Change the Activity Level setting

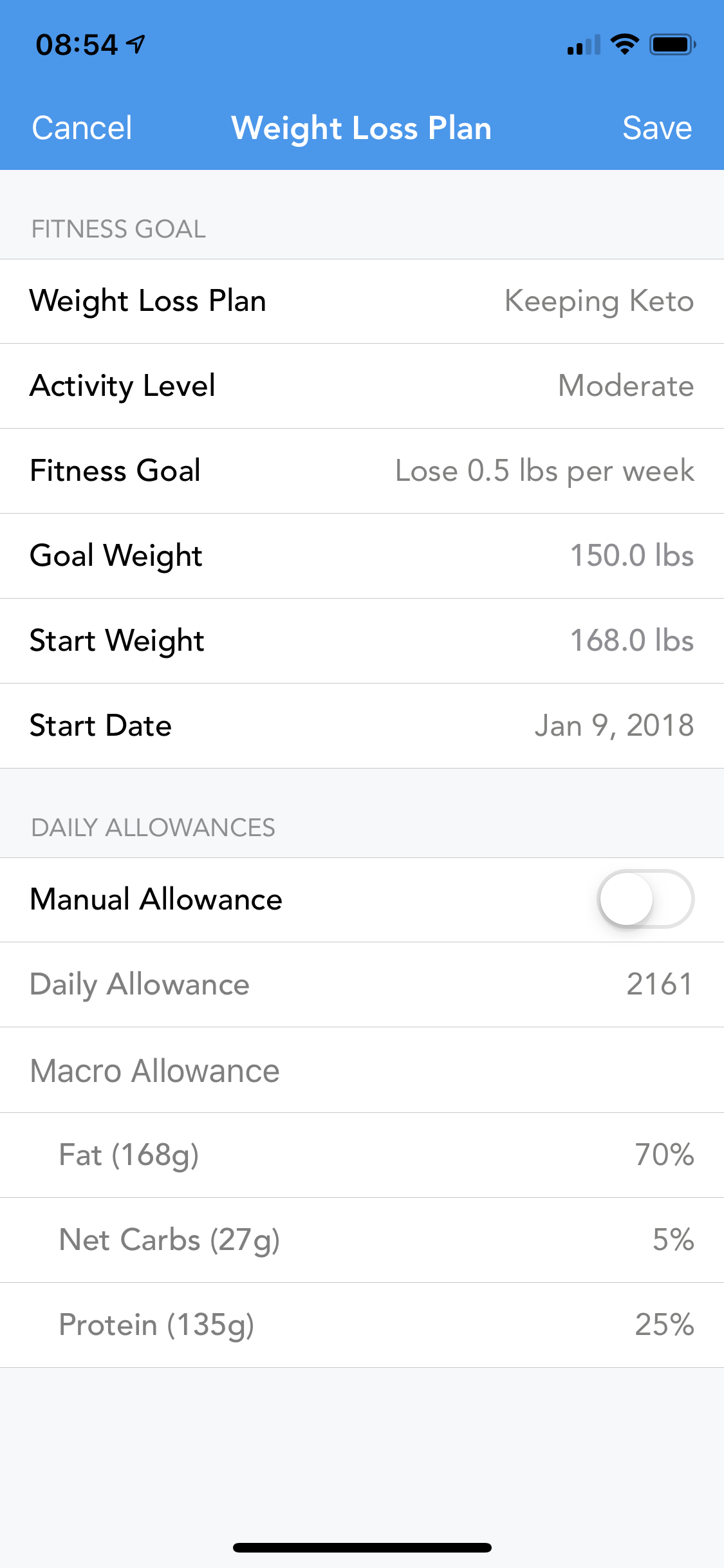pos(362,386)
